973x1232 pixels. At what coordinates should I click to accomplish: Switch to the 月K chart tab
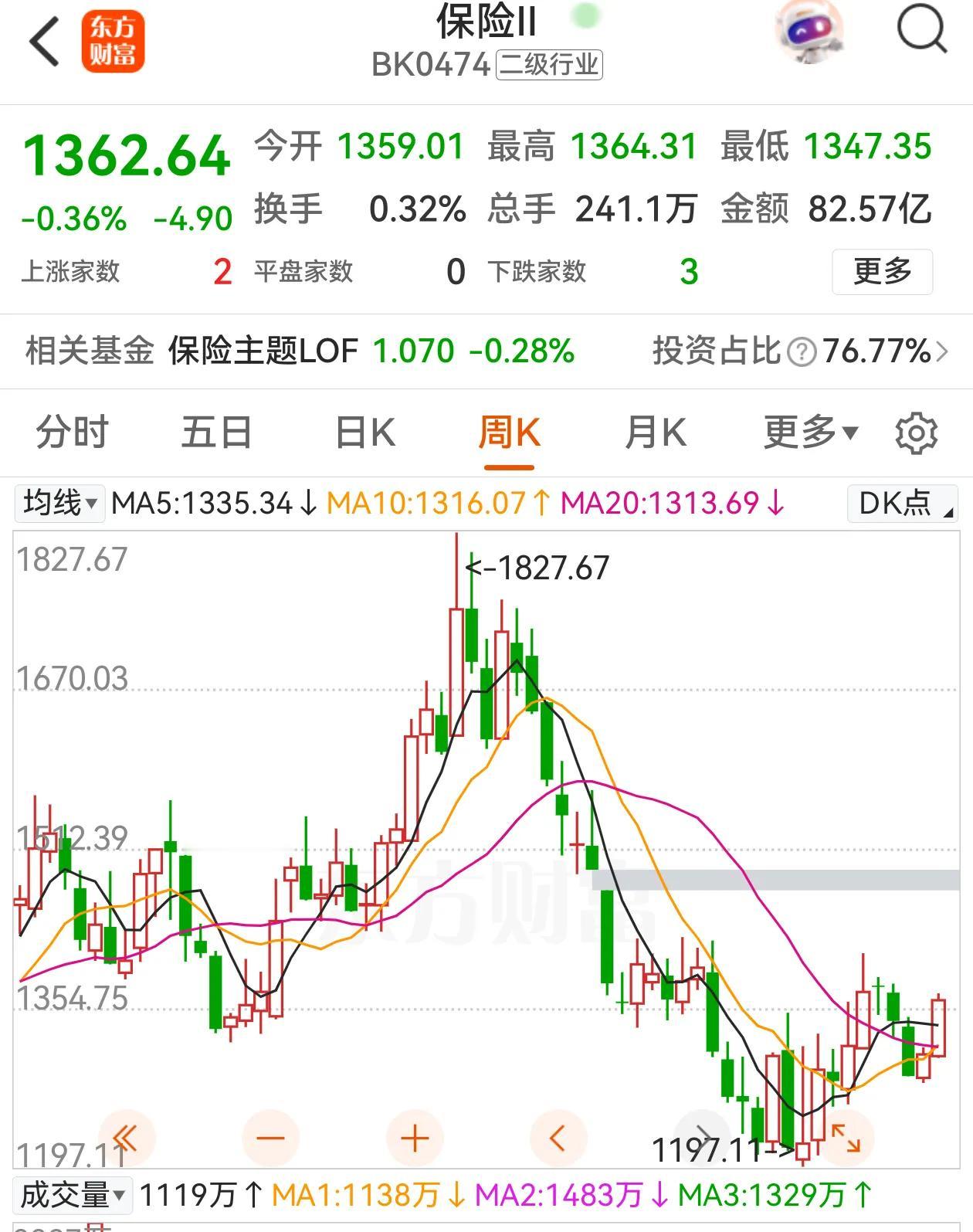(656, 432)
